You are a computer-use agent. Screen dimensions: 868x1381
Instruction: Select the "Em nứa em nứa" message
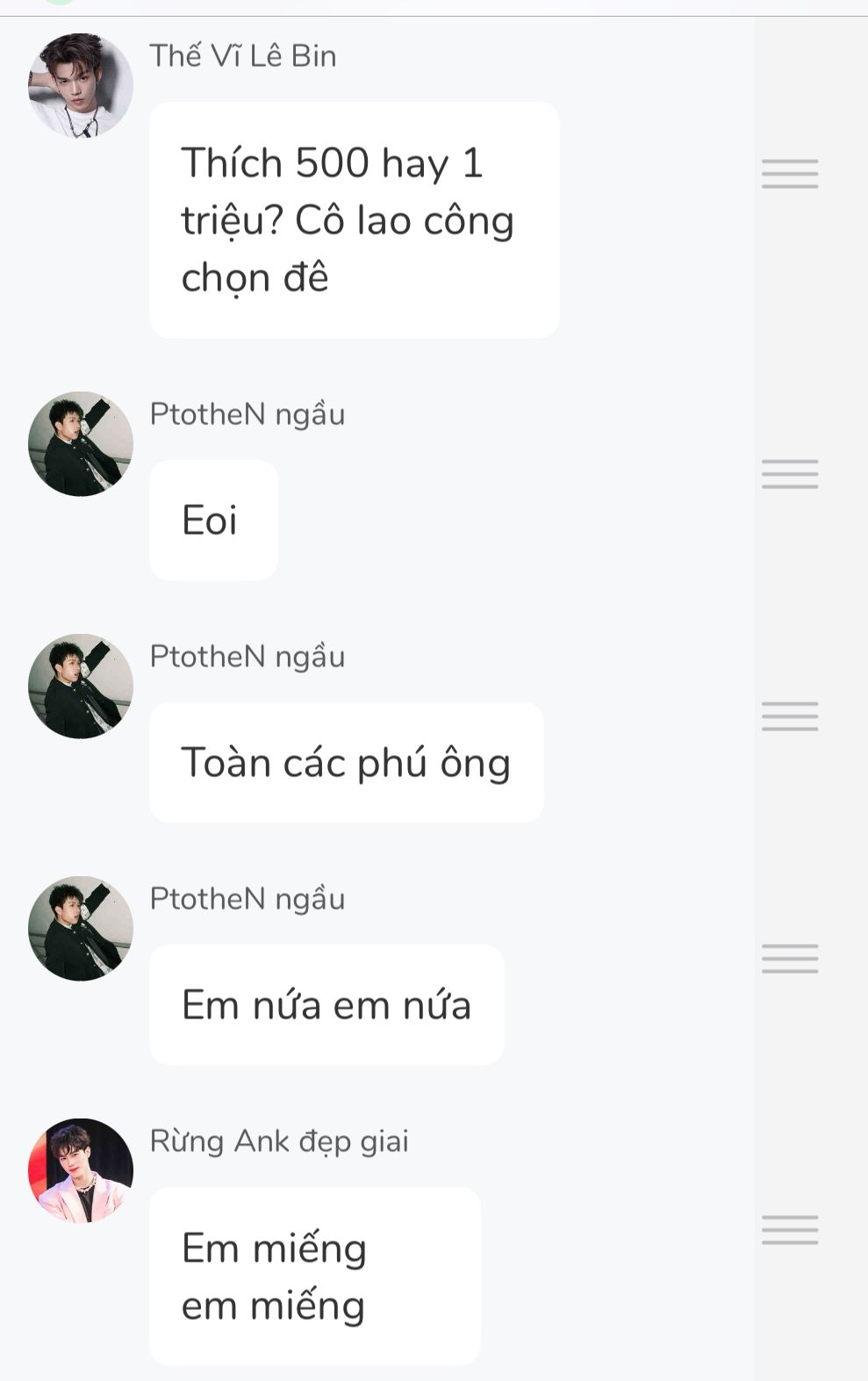tap(326, 1005)
